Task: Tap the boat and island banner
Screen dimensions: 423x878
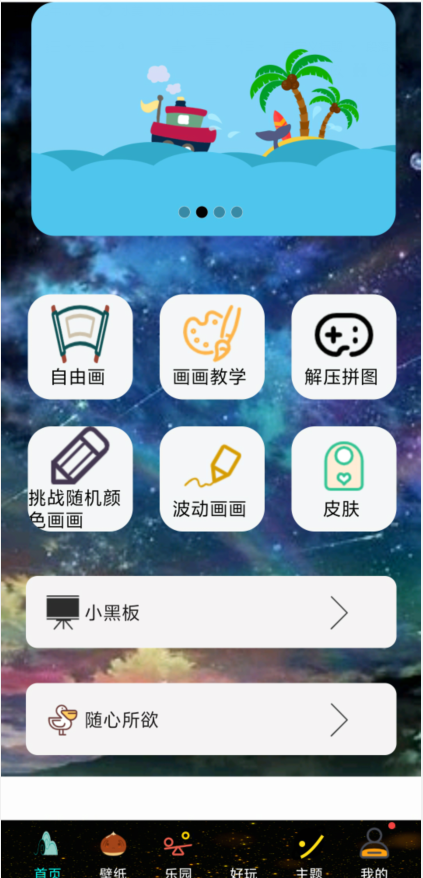Action: coord(213,119)
